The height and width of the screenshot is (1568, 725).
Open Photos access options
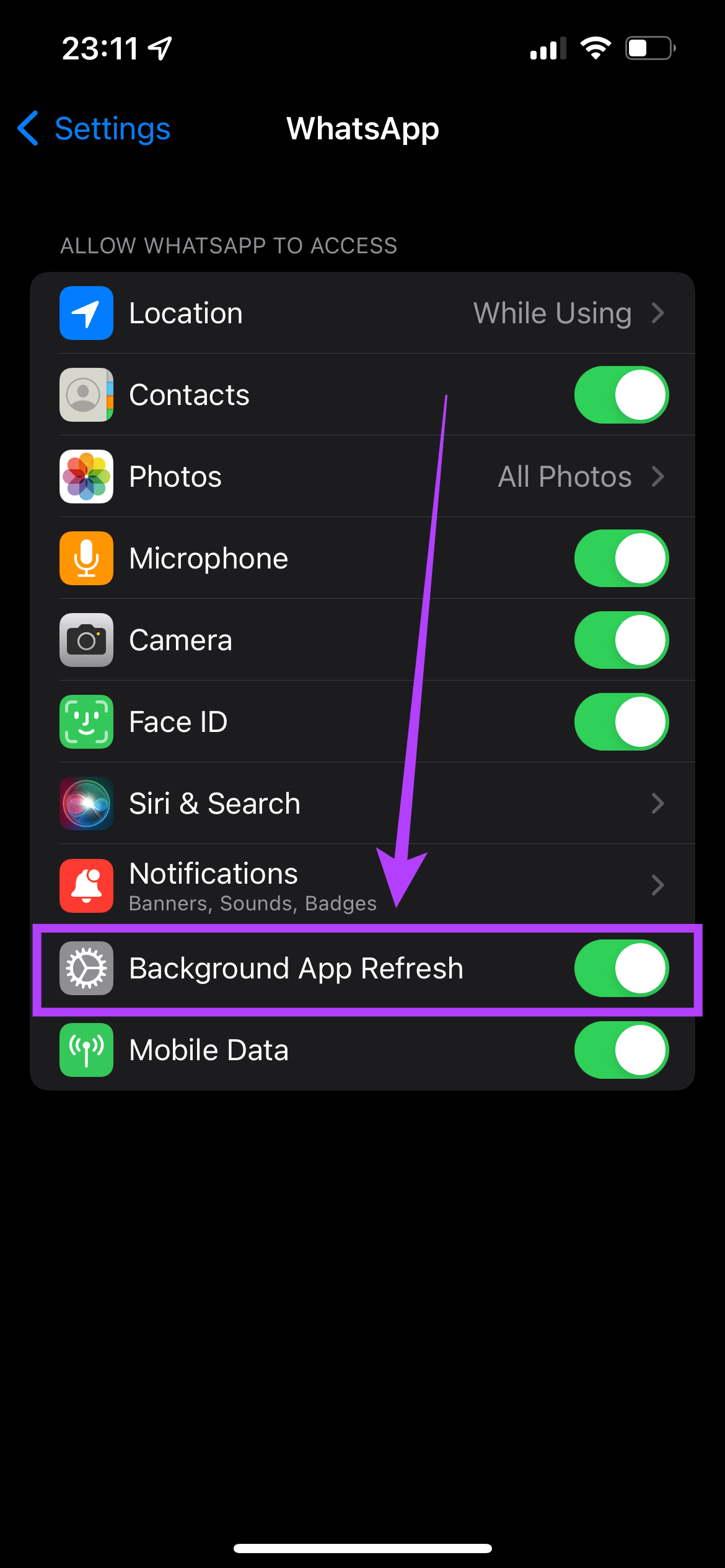coord(362,477)
